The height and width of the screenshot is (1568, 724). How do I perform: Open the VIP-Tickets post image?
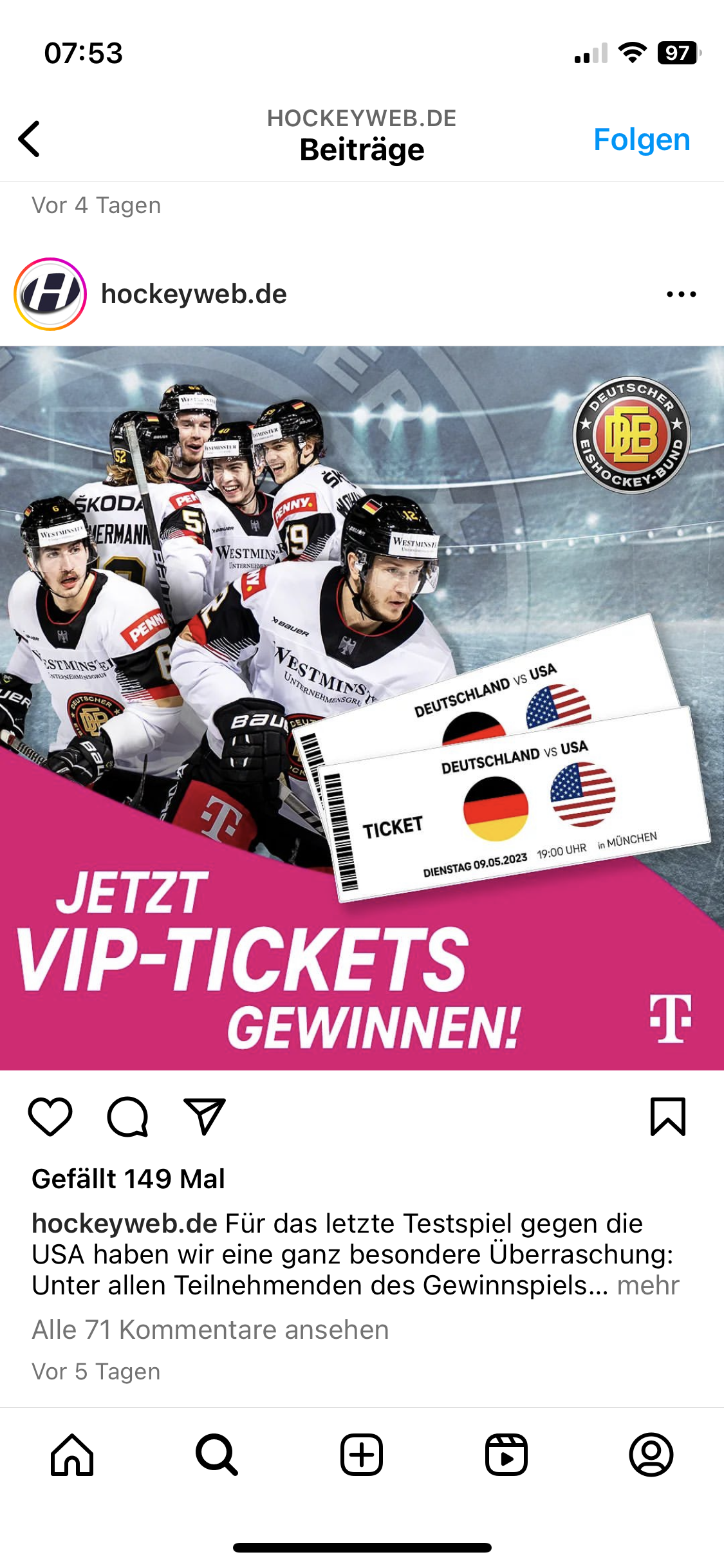362,708
